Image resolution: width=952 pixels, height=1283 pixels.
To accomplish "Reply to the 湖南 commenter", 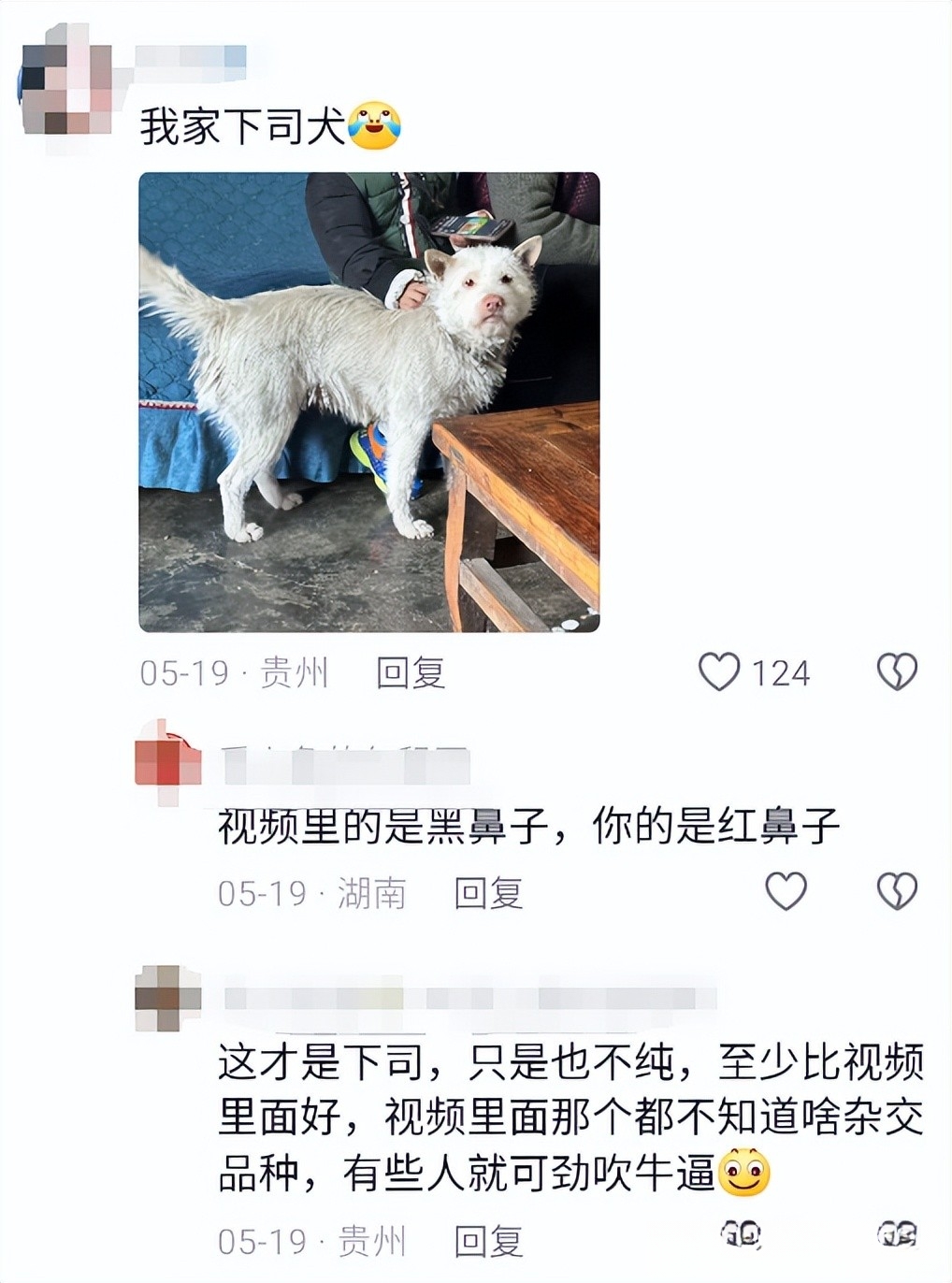I will tap(488, 894).
